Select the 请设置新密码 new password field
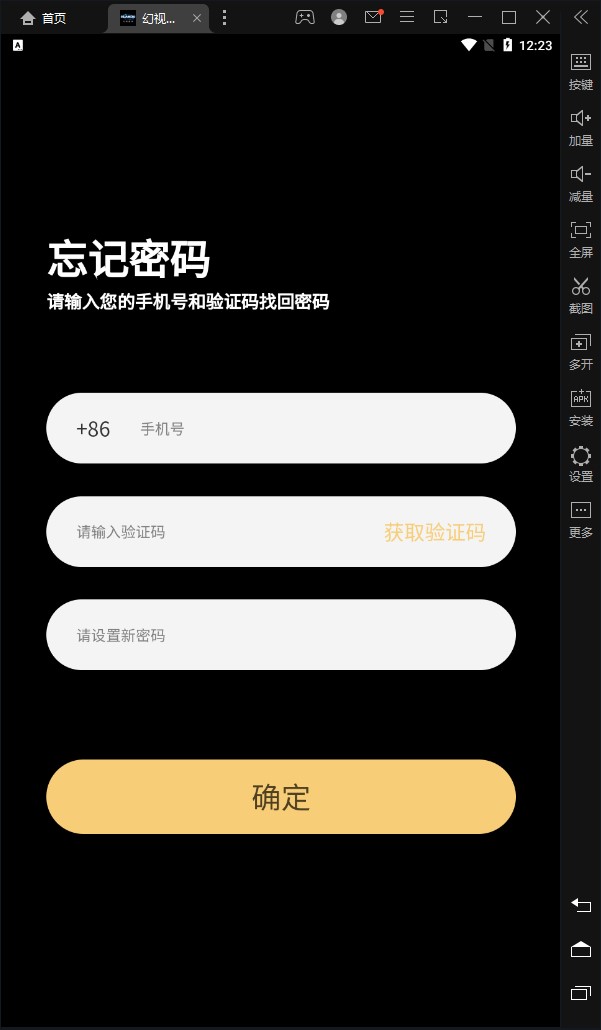The height and width of the screenshot is (1030, 601). click(x=280, y=635)
